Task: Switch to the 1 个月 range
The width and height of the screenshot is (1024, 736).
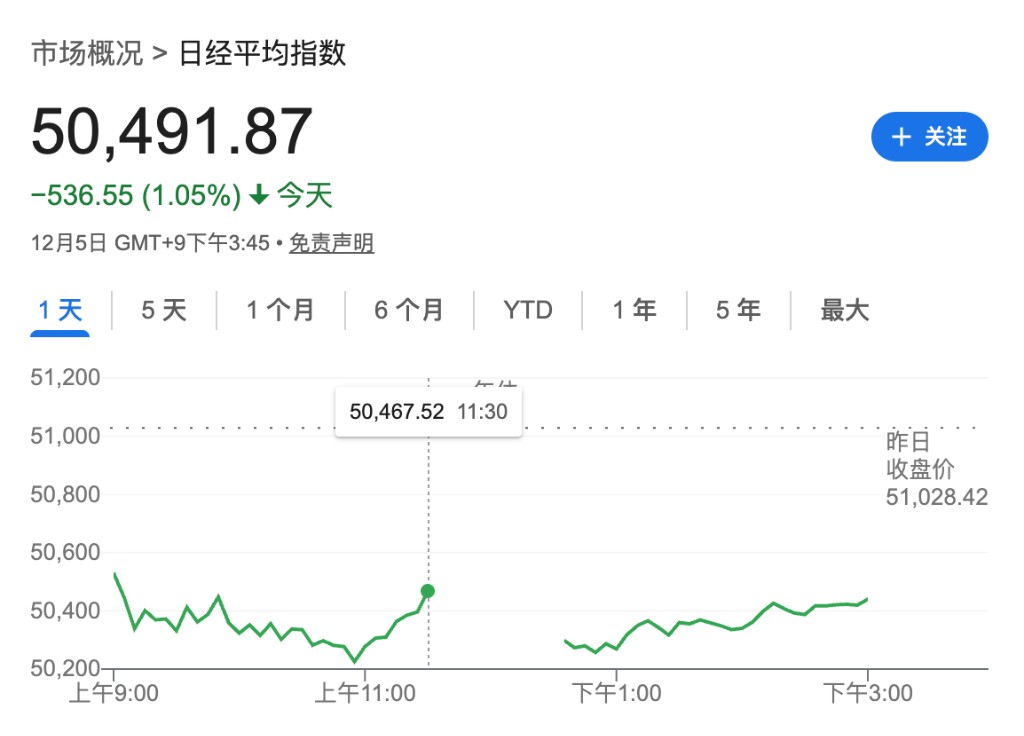Action: pyautogui.click(x=280, y=310)
